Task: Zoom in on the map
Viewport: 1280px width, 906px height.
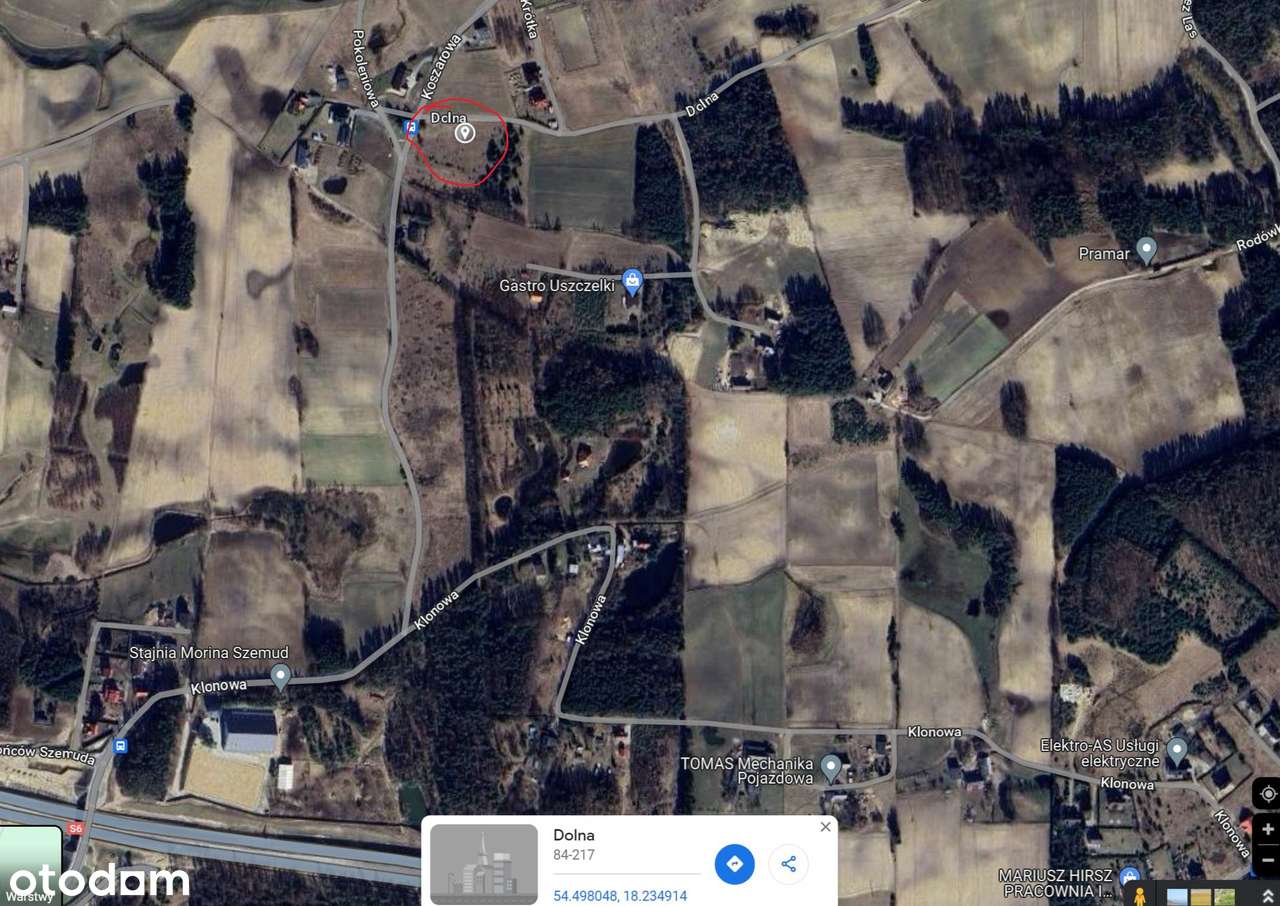Action: tap(1267, 829)
